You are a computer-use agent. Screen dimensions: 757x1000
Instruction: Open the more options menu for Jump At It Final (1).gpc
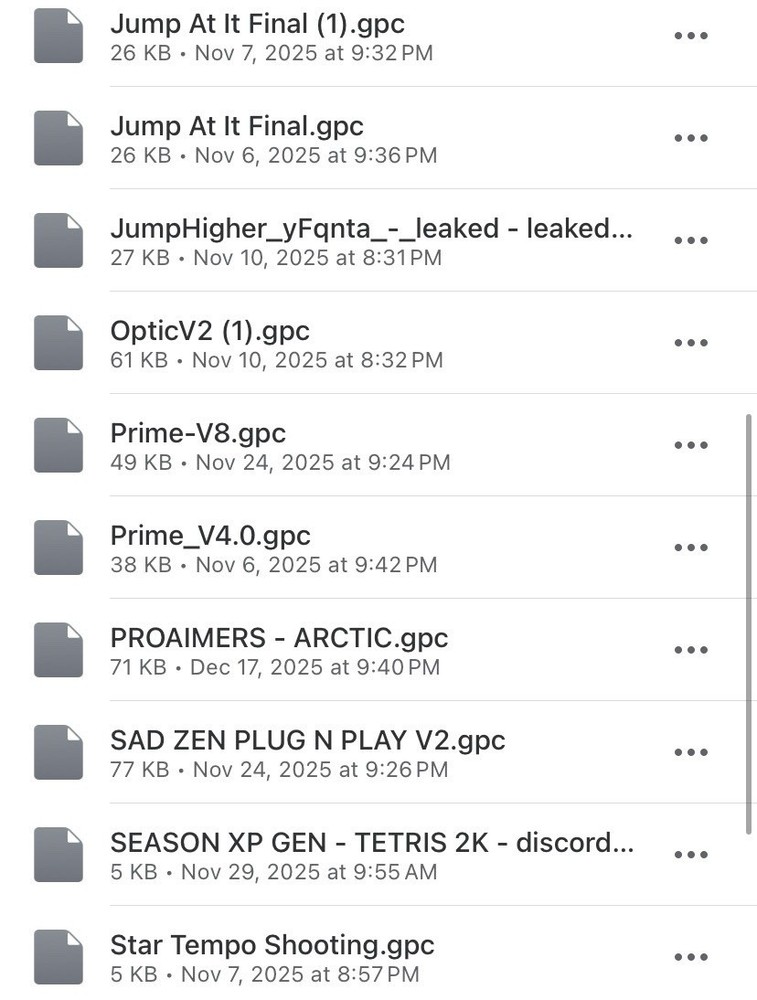(691, 34)
